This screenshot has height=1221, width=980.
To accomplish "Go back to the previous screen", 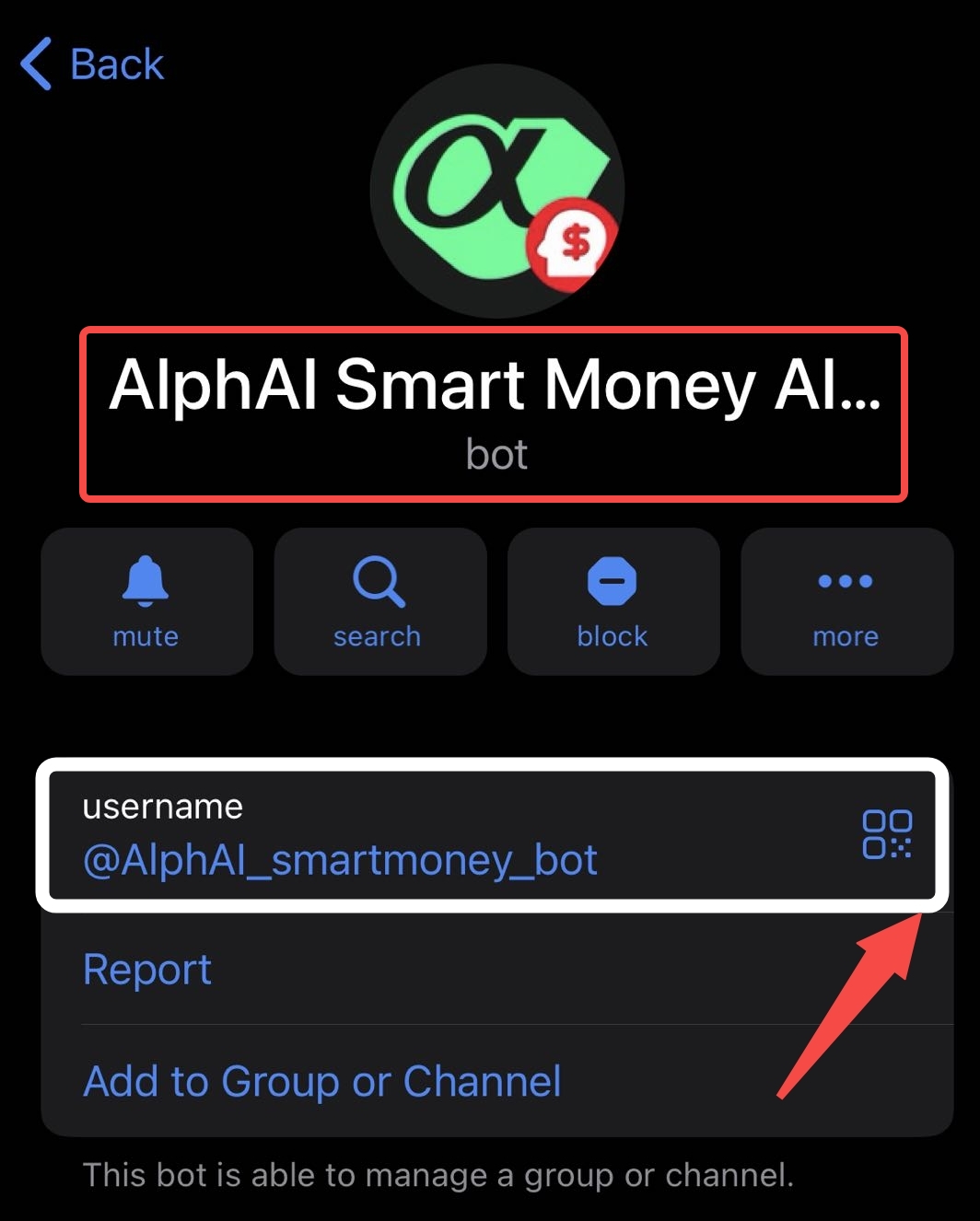I will coord(92,64).
